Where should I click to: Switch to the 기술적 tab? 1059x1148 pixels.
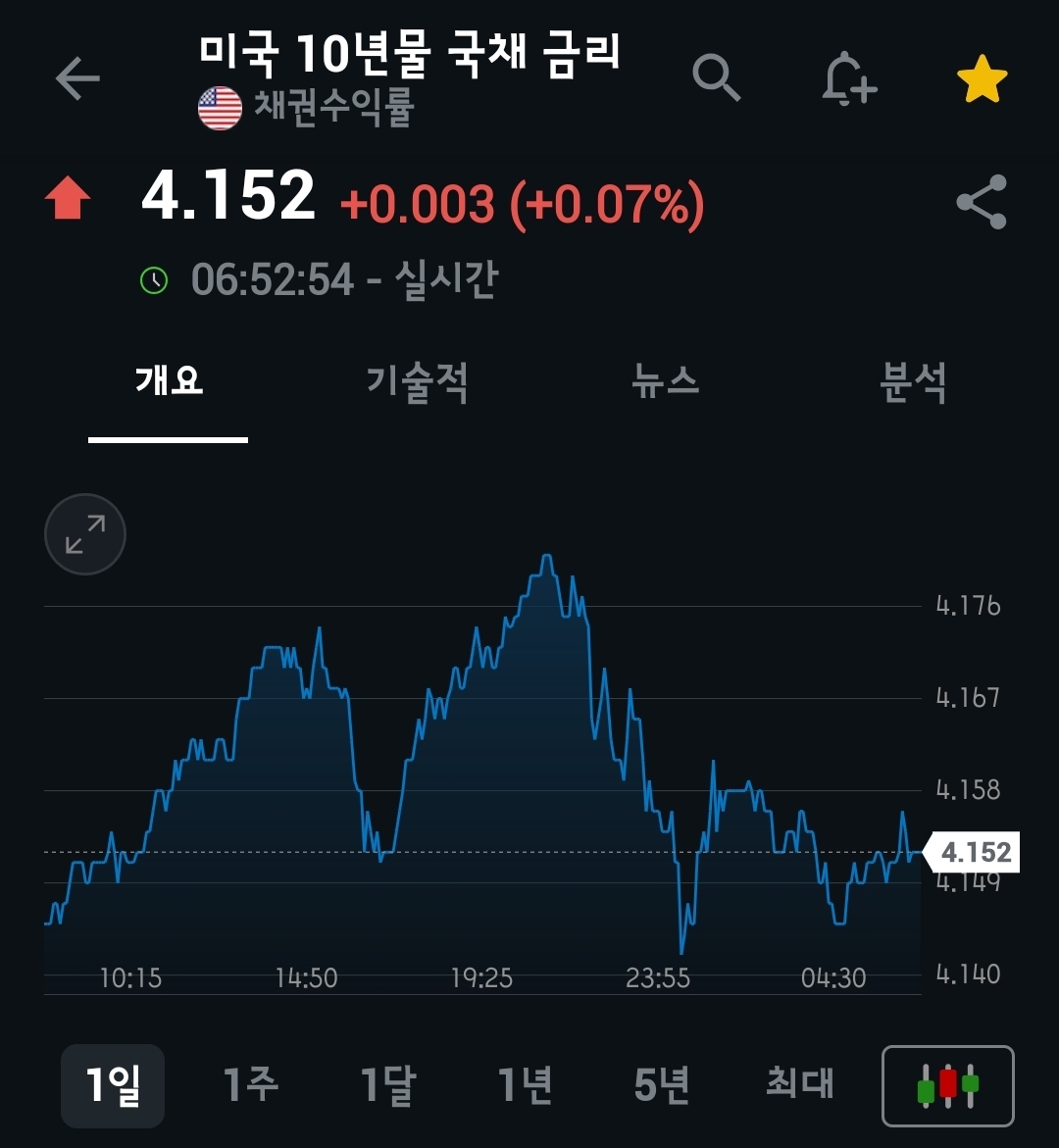[417, 381]
